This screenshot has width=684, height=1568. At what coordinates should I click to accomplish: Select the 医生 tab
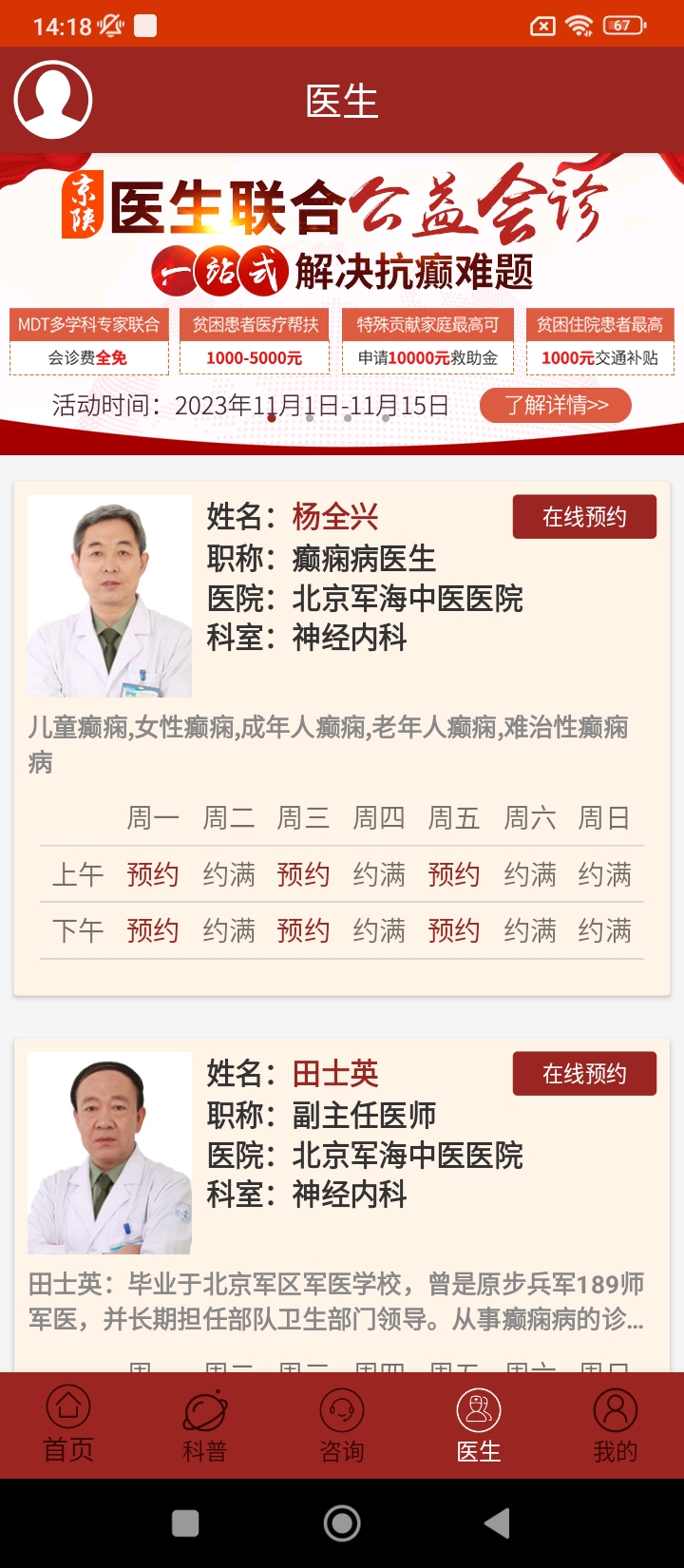(x=479, y=1425)
